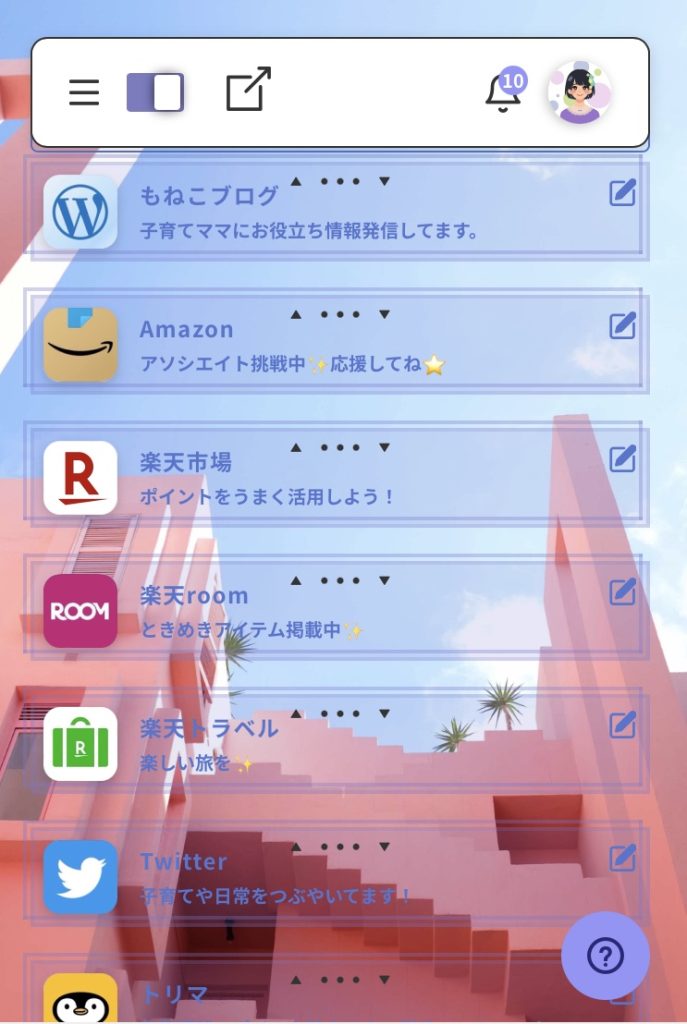Edit the 楽天トラベル link

[x=622, y=724]
